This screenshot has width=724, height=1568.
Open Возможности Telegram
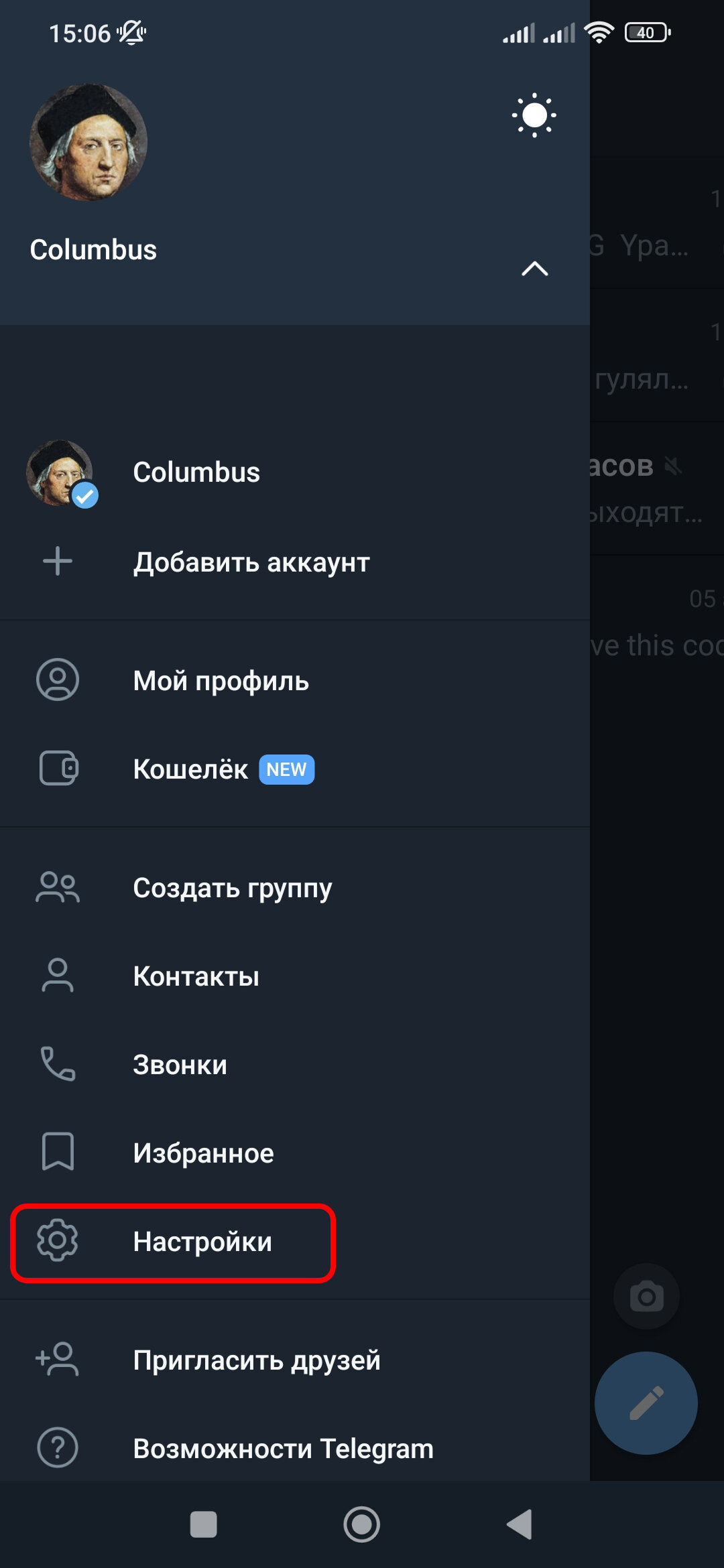pos(283,1449)
